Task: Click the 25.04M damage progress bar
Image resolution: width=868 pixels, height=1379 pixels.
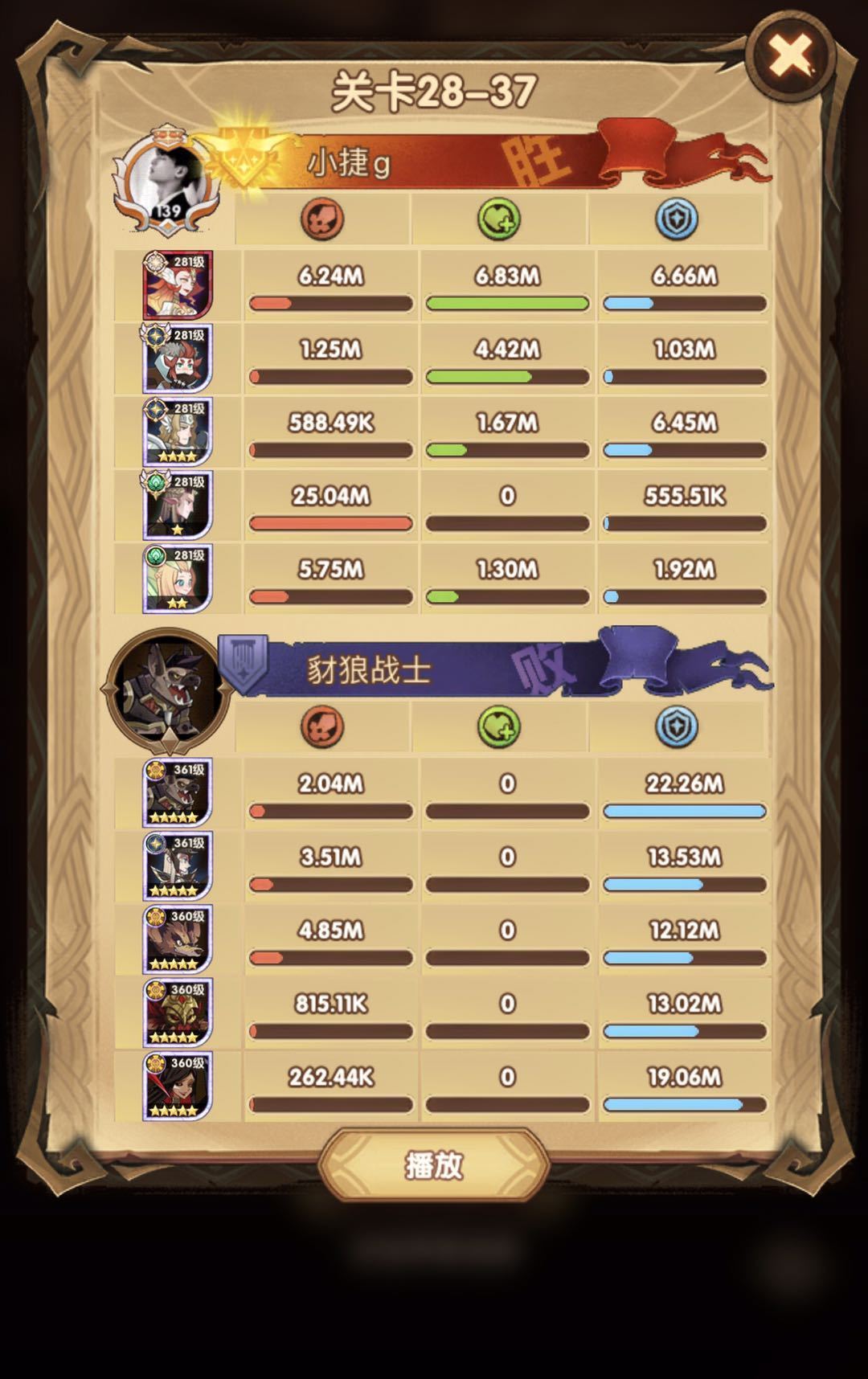Action: click(x=328, y=522)
